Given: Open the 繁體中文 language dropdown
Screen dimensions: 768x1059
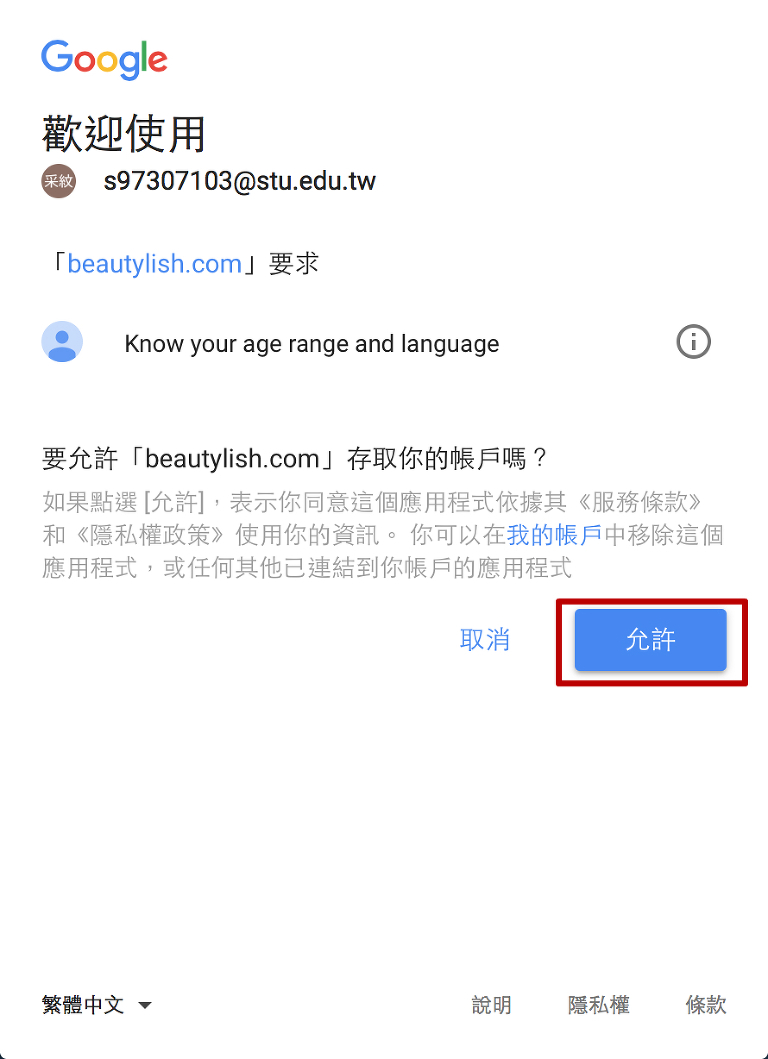Looking at the screenshot, I should click(97, 1005).
